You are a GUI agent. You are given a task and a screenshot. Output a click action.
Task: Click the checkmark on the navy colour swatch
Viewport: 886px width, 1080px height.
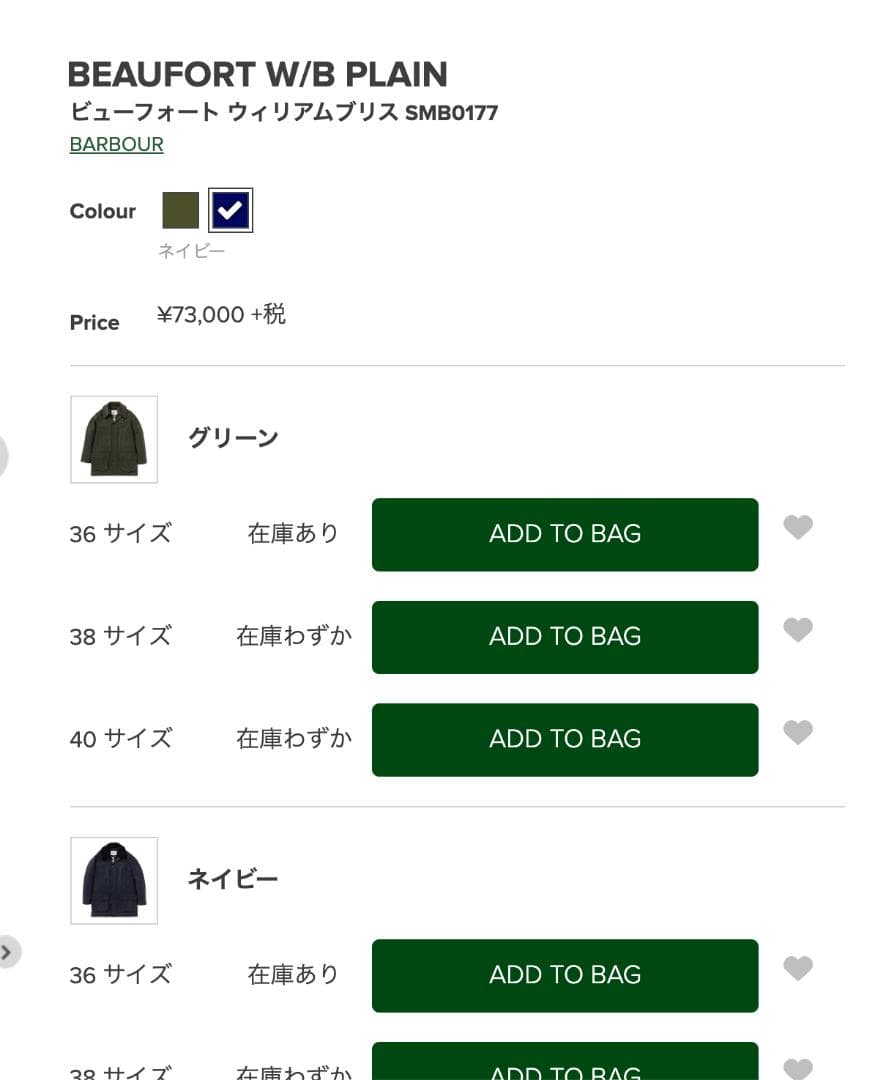[x=230, y=210]
